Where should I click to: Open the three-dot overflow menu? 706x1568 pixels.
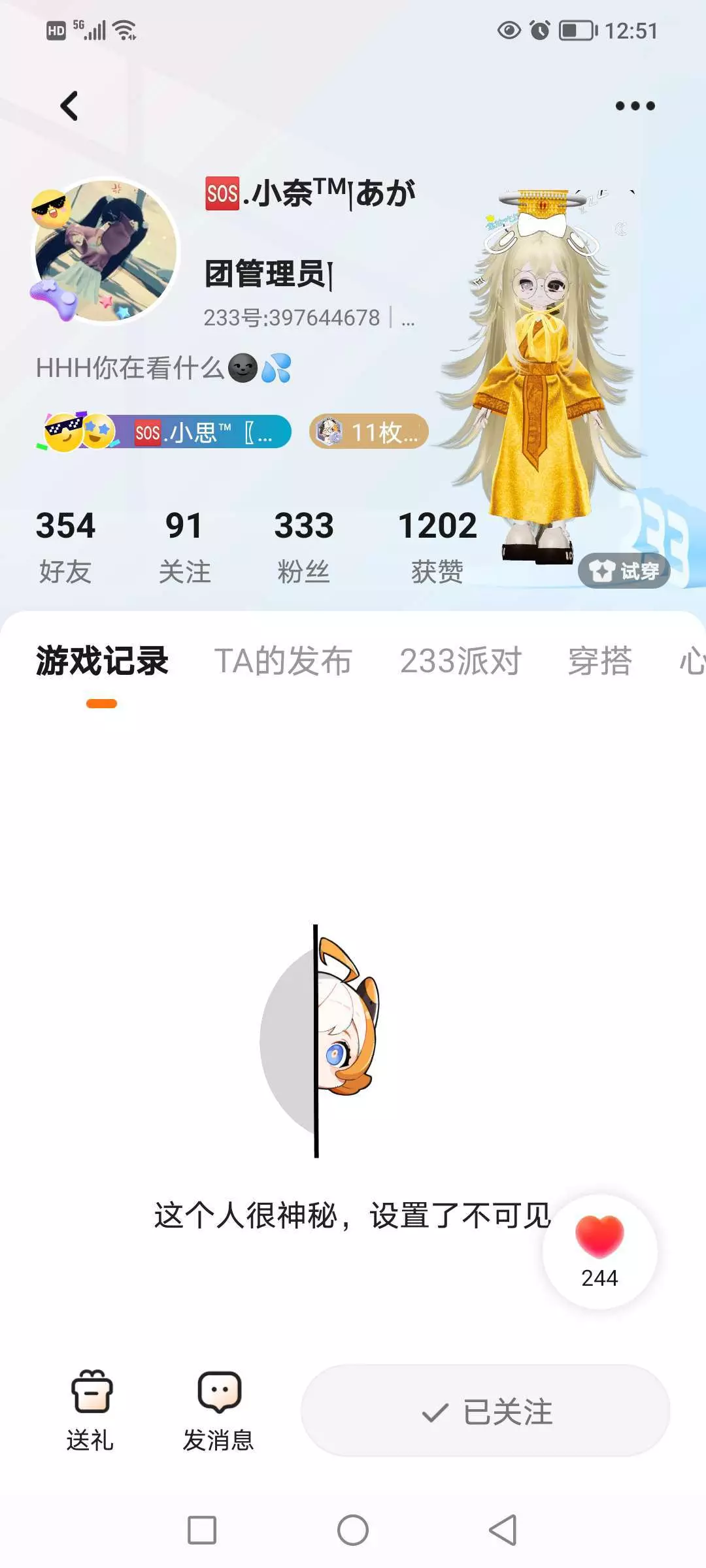coord(635,106)
